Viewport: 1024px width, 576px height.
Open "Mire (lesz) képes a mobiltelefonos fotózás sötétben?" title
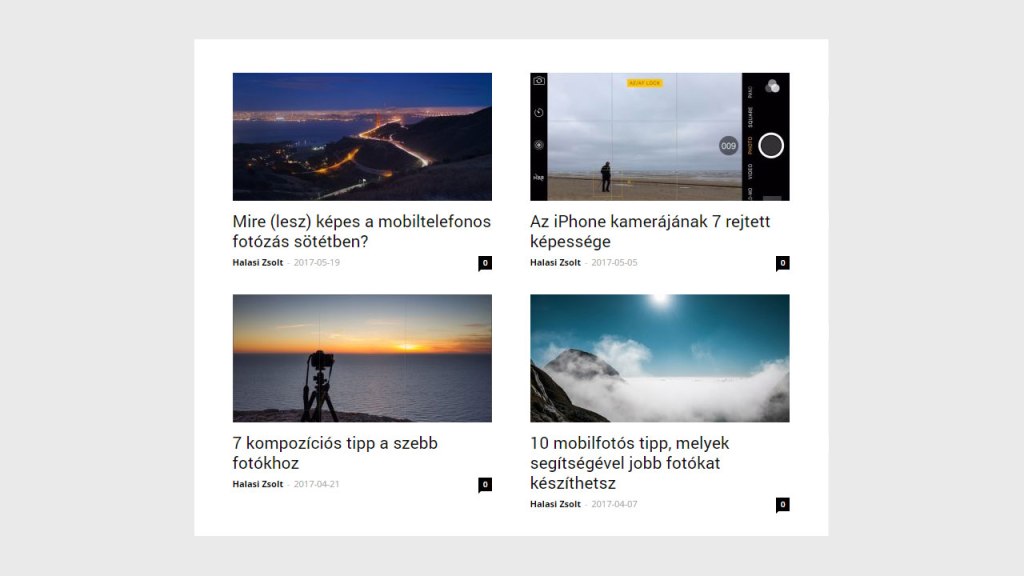click(362, 231)
